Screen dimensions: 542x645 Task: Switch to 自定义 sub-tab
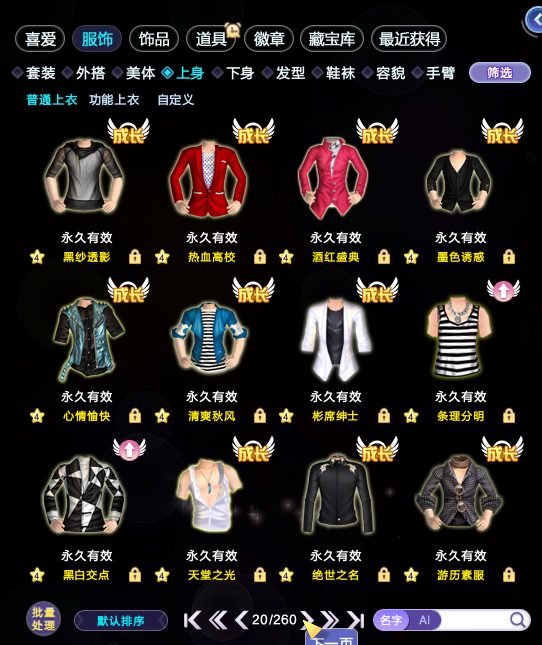pyautogui.click(x=176, y=100)
